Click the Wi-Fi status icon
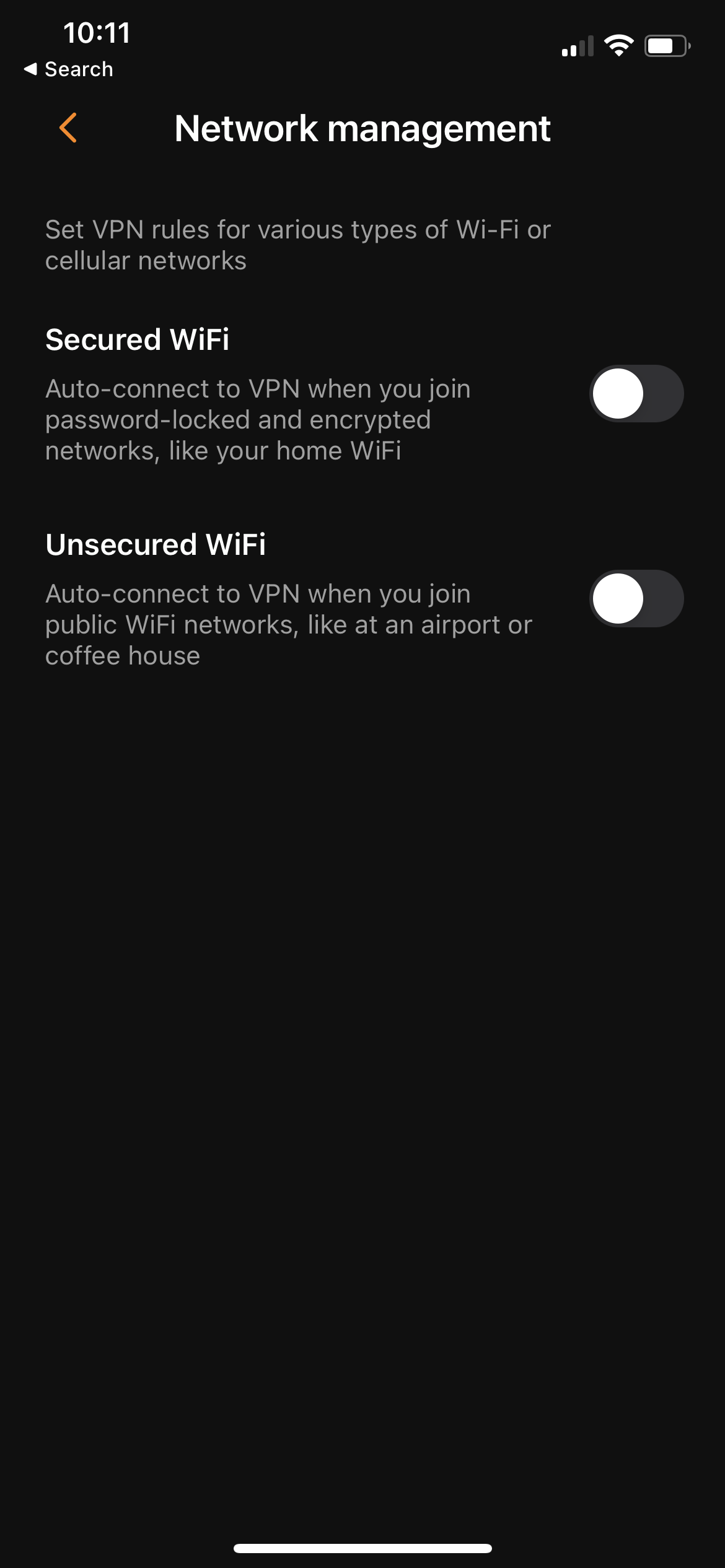The image size is (725, 1568). click(618, 45)
